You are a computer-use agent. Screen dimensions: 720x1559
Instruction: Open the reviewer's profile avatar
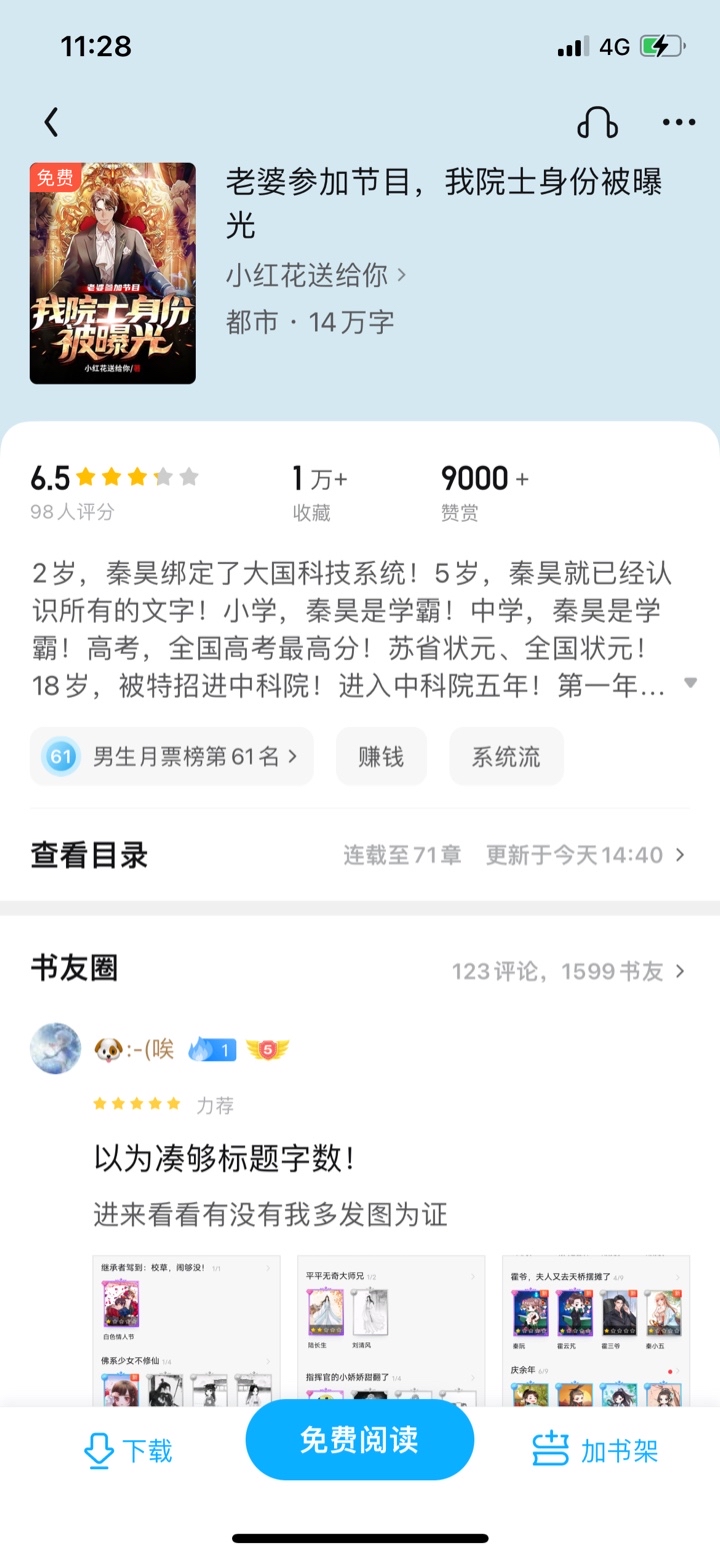56,1049
